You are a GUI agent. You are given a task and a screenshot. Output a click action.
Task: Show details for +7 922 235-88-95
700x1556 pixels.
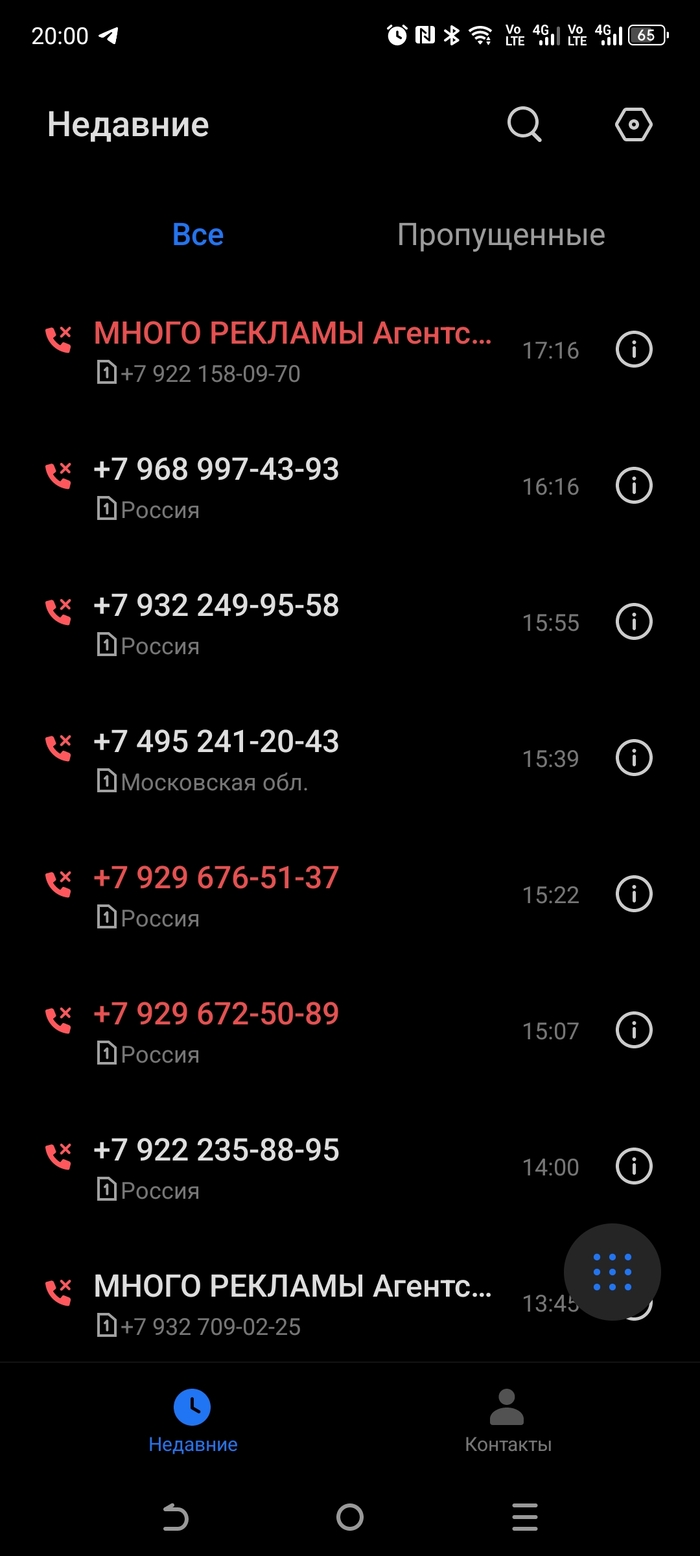tap(634, 1165)
